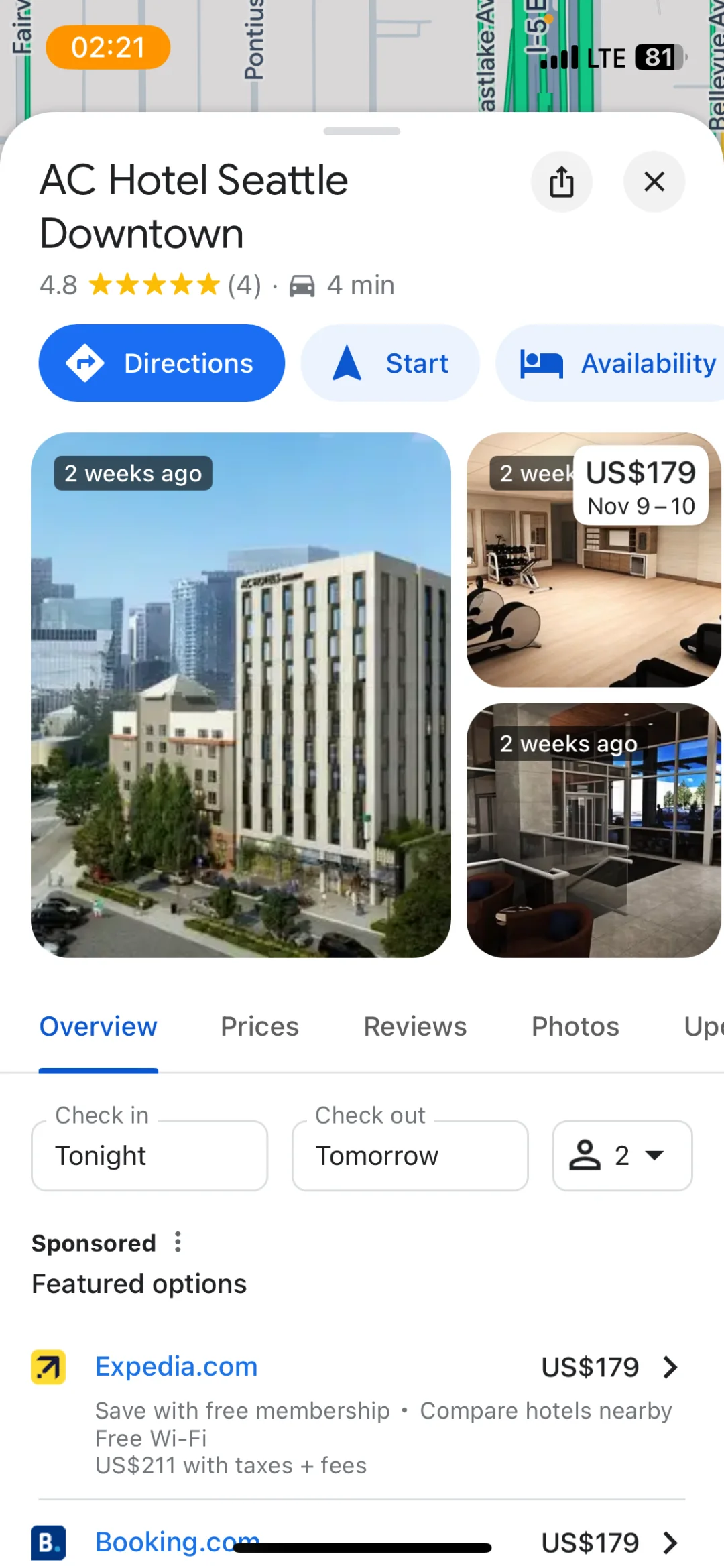Open the lobby interior photo
The image size is (724, 1568).
594,830
